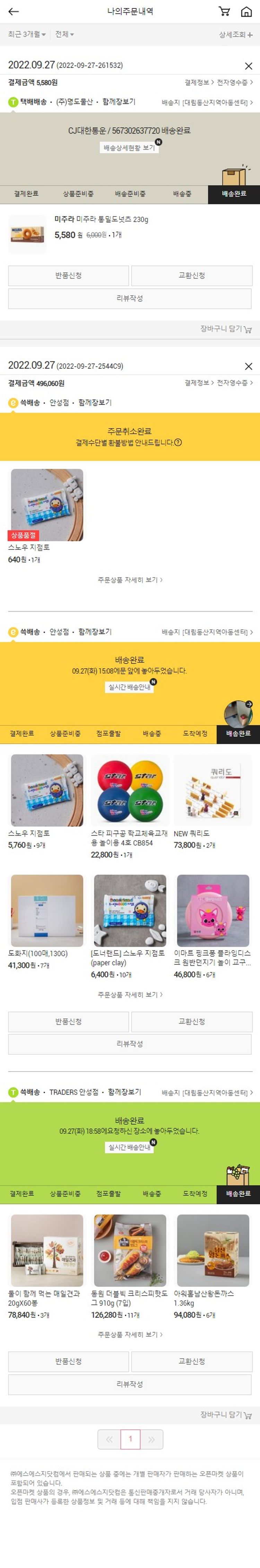Open the 전체 filter dropdown
Screen dimensions: 260x1568
pyautogui.click(x=64, y=35)
